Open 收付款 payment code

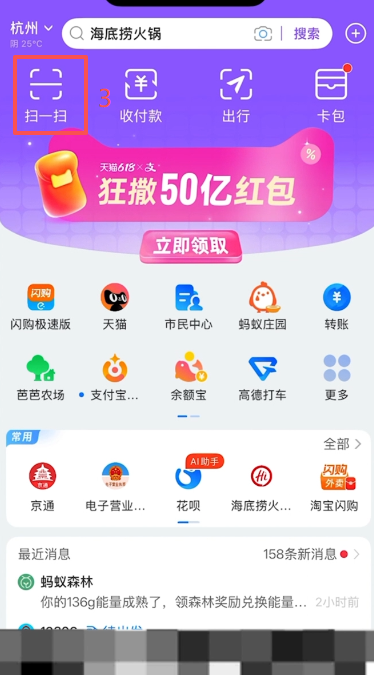click(141, 95)
